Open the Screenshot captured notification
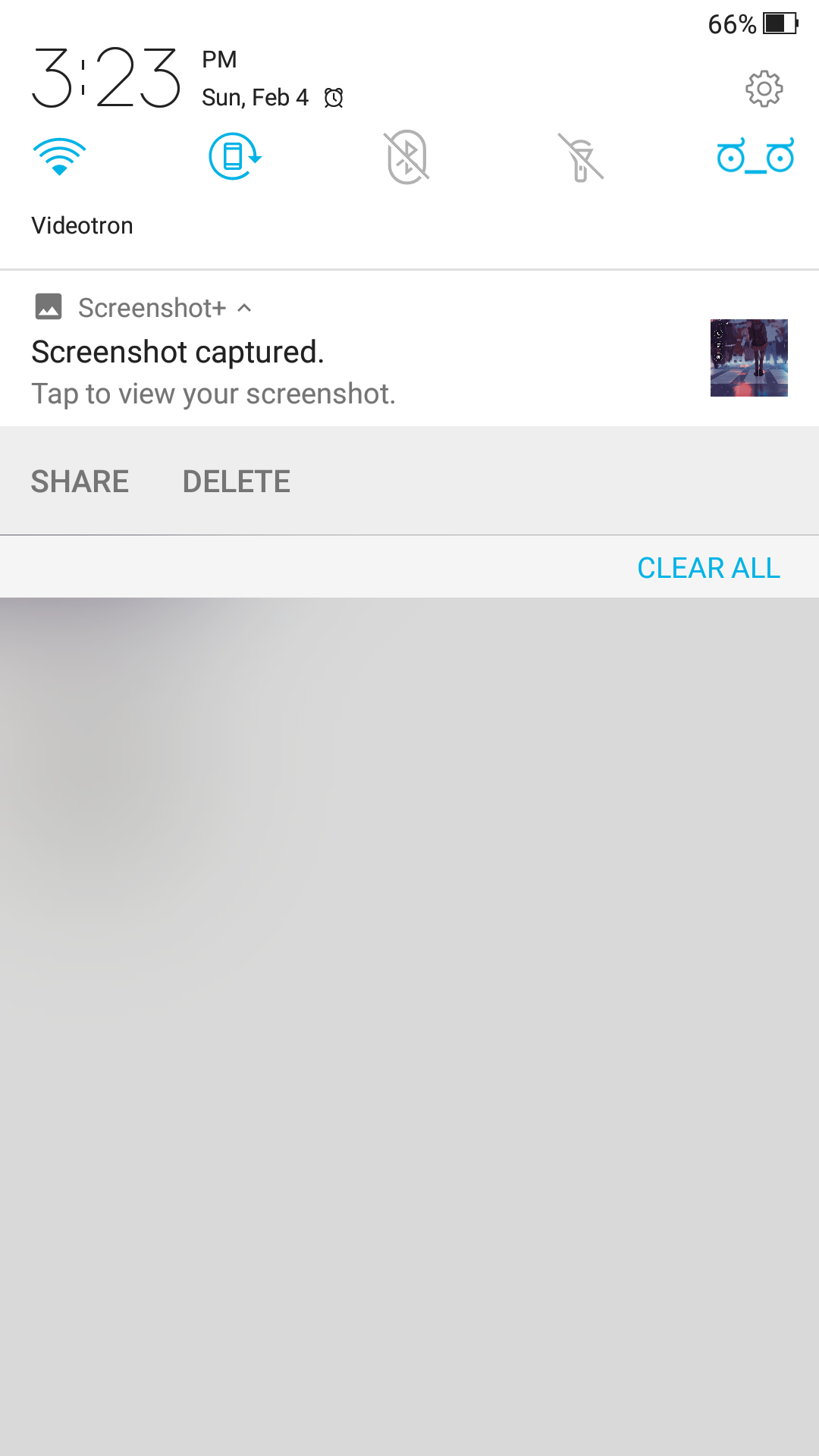 pos(303,372)
